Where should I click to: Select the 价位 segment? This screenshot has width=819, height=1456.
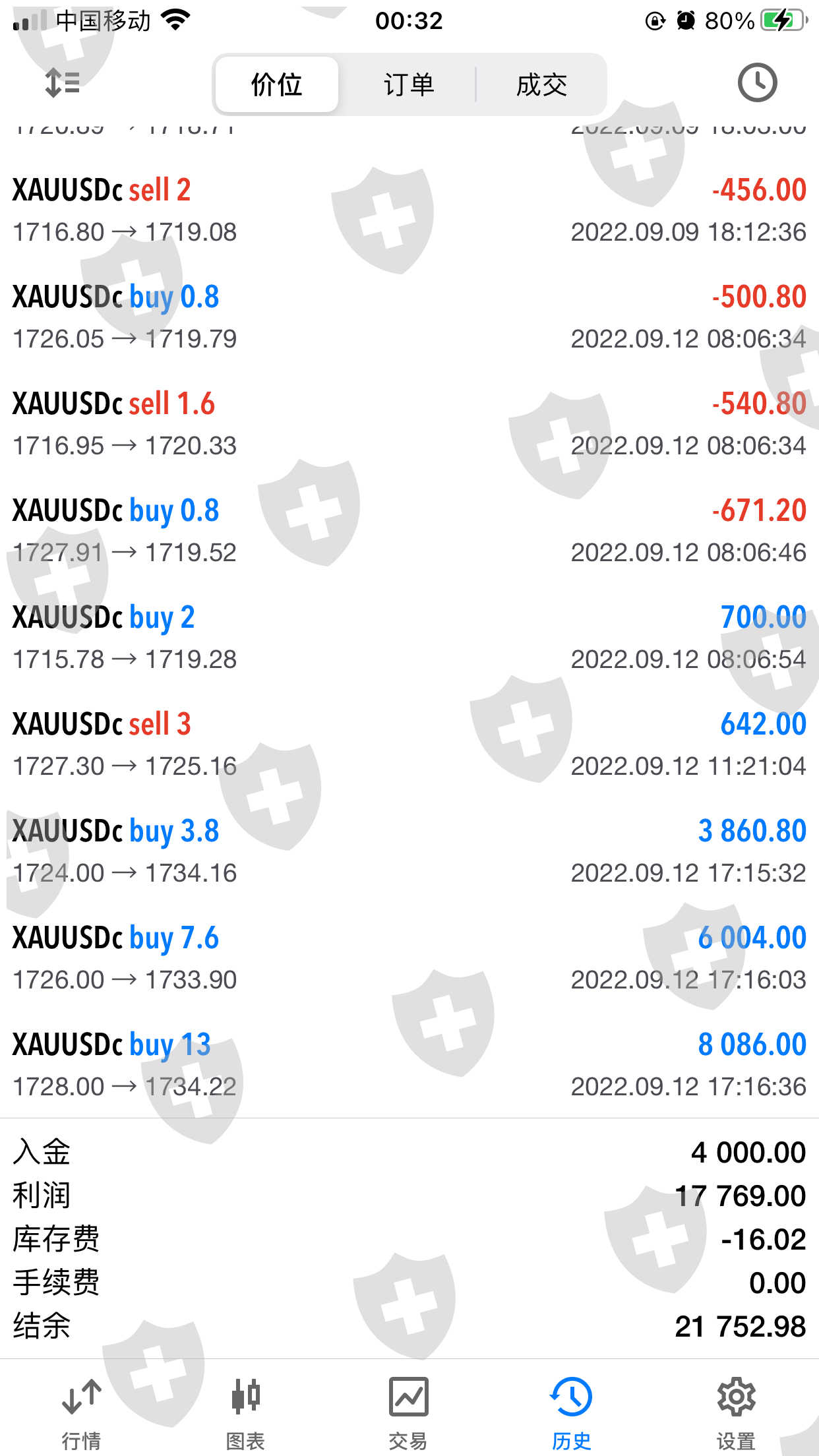[x=277, y=84]
